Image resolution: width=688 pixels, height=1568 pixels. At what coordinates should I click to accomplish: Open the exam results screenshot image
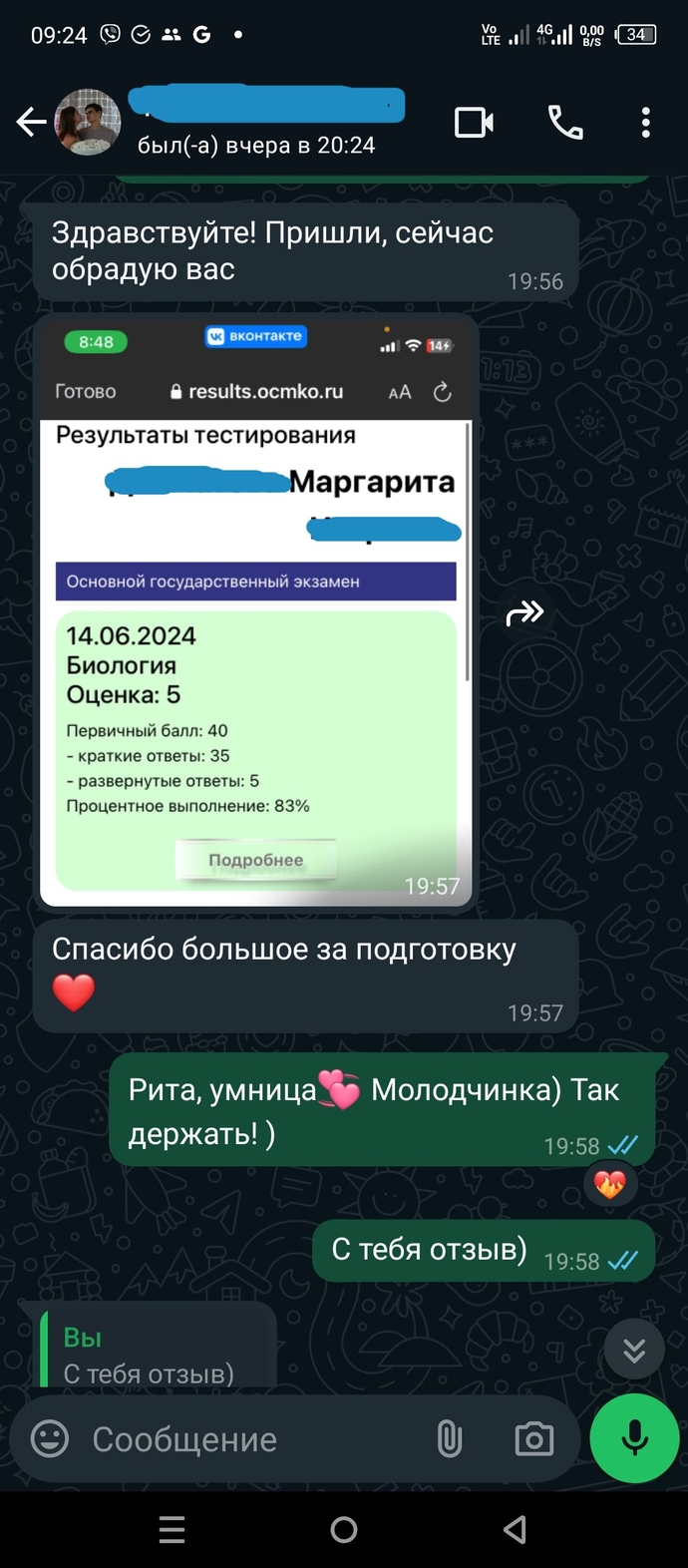click(256, 611)
